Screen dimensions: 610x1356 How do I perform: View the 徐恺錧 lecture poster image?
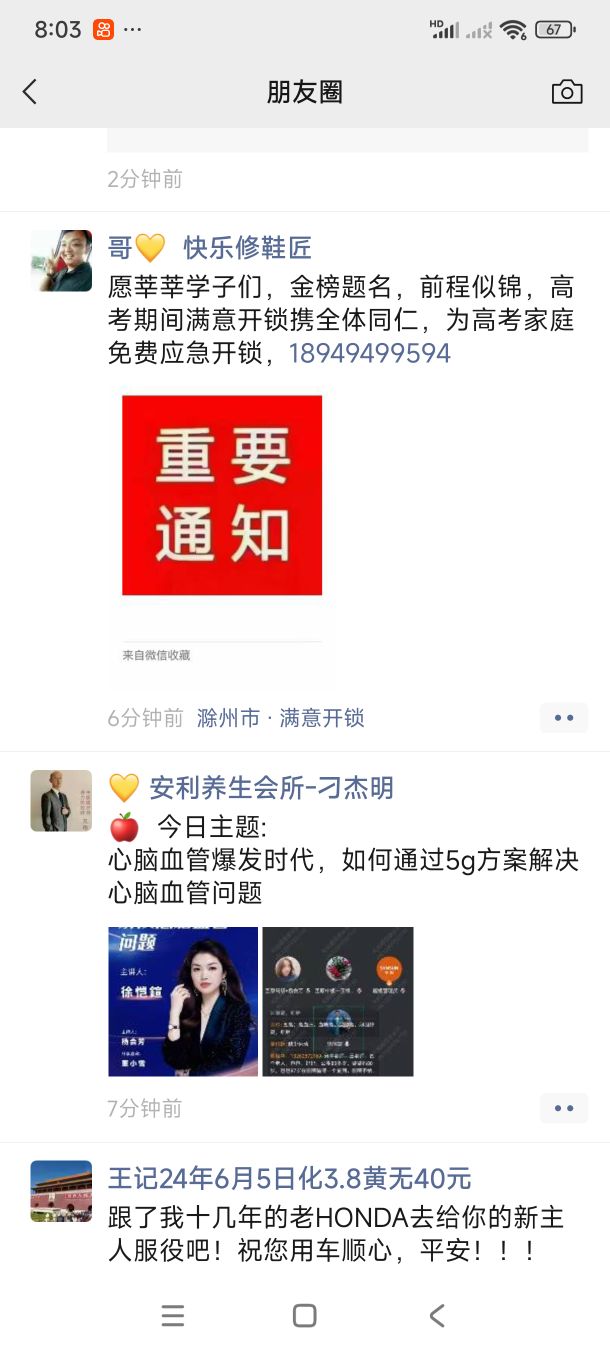click(x=183, y=1001)
